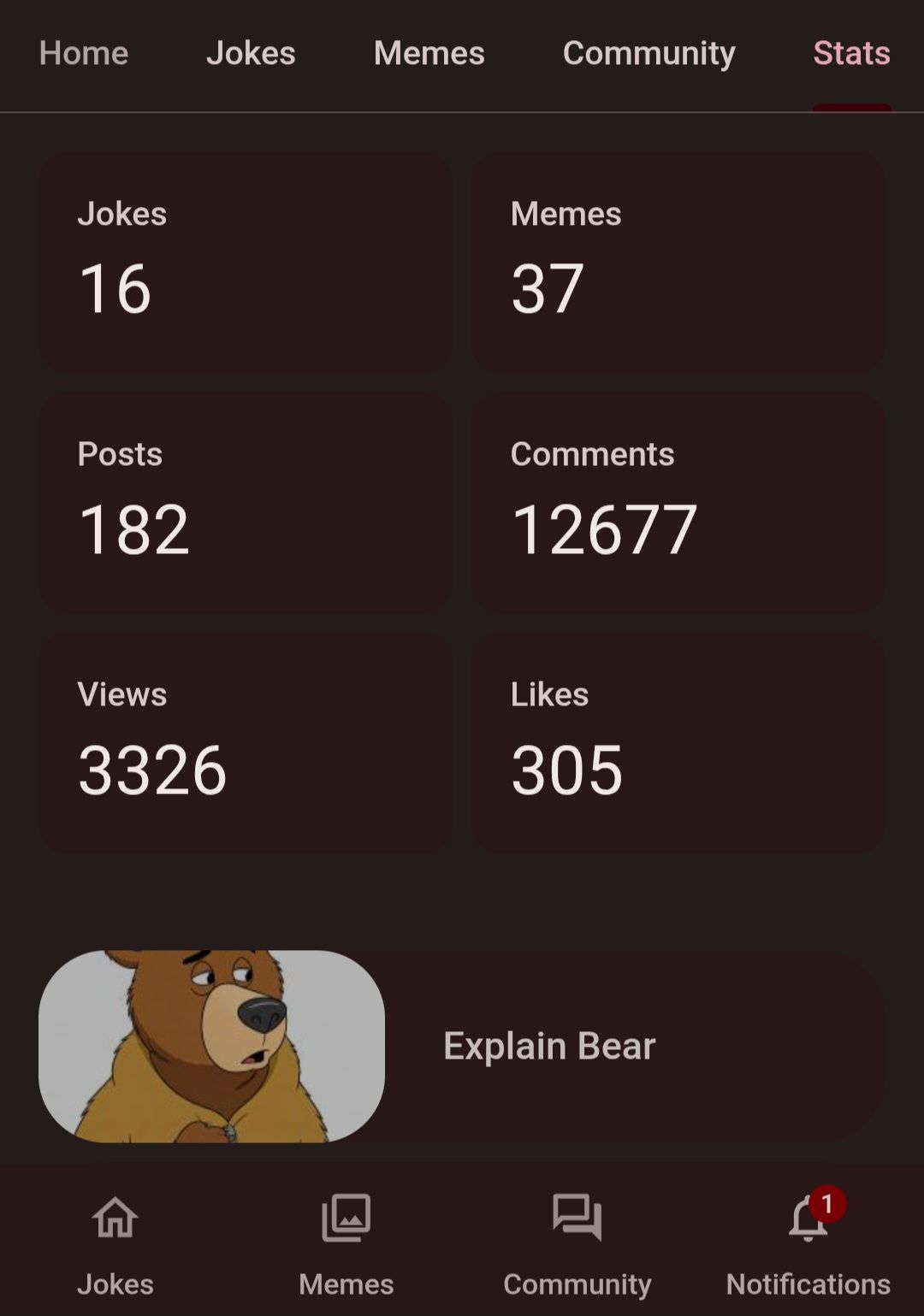
Task: Go to the Community top tab
Action: point(649,54)
